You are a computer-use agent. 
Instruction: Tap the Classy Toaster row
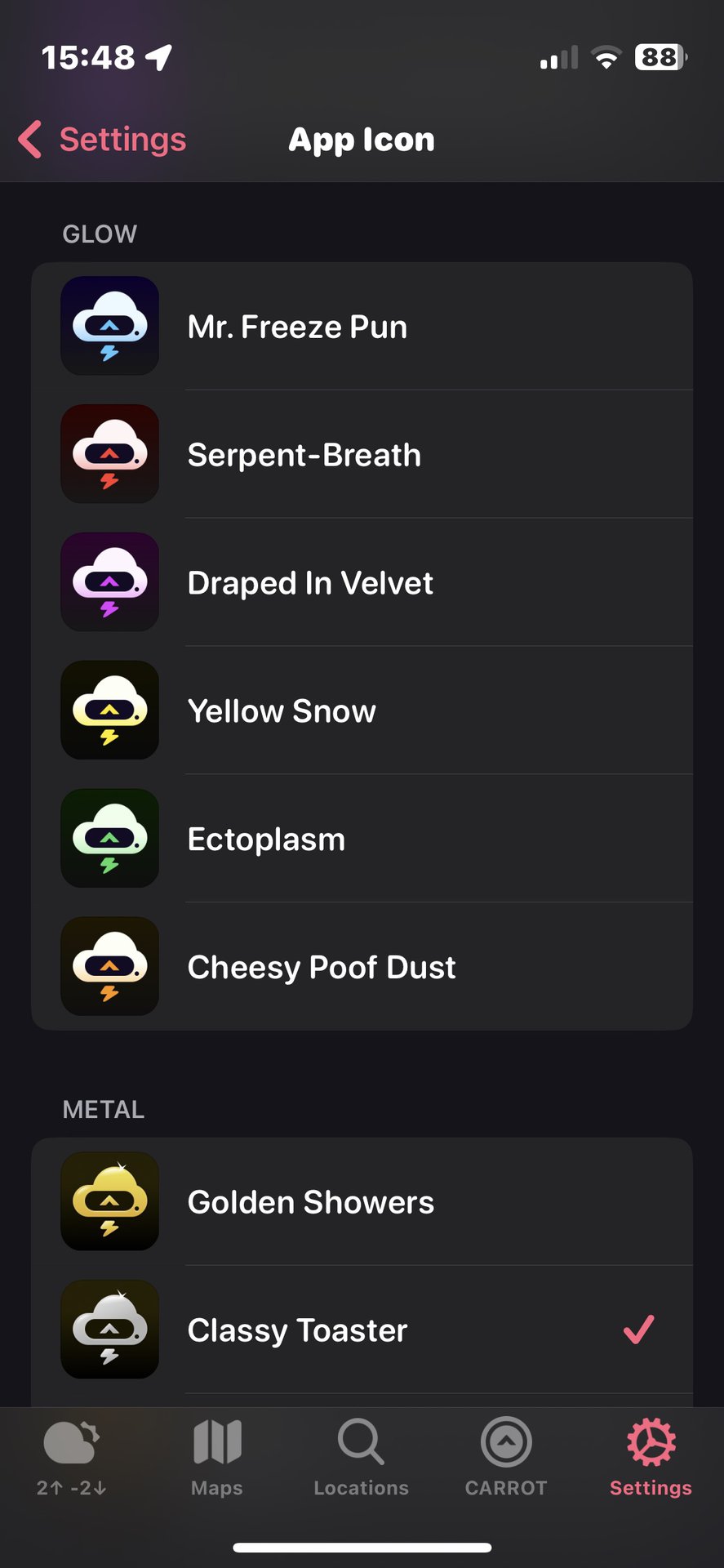(362, 1330)
